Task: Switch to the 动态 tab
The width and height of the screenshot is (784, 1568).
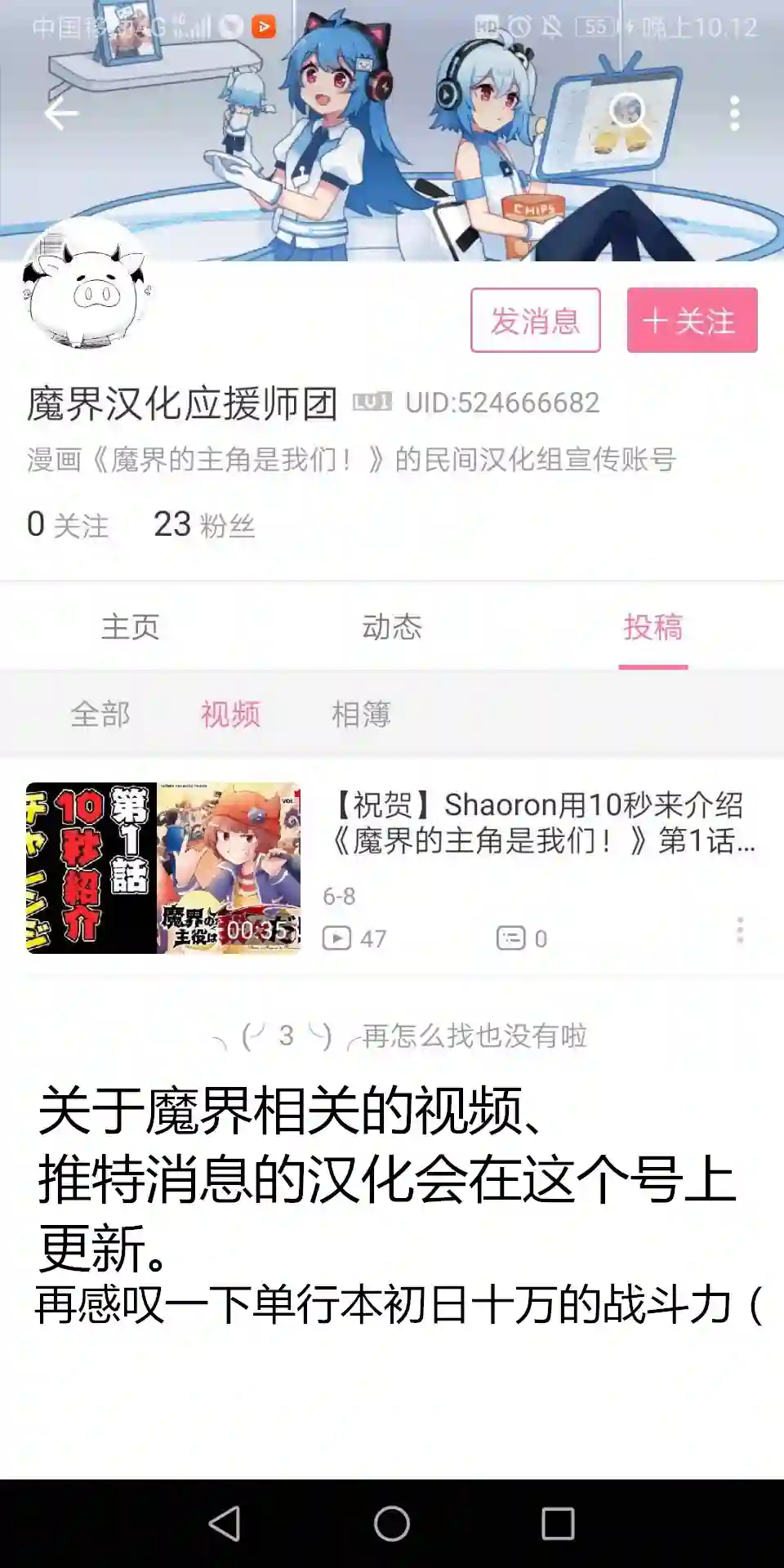Action: 391,627
